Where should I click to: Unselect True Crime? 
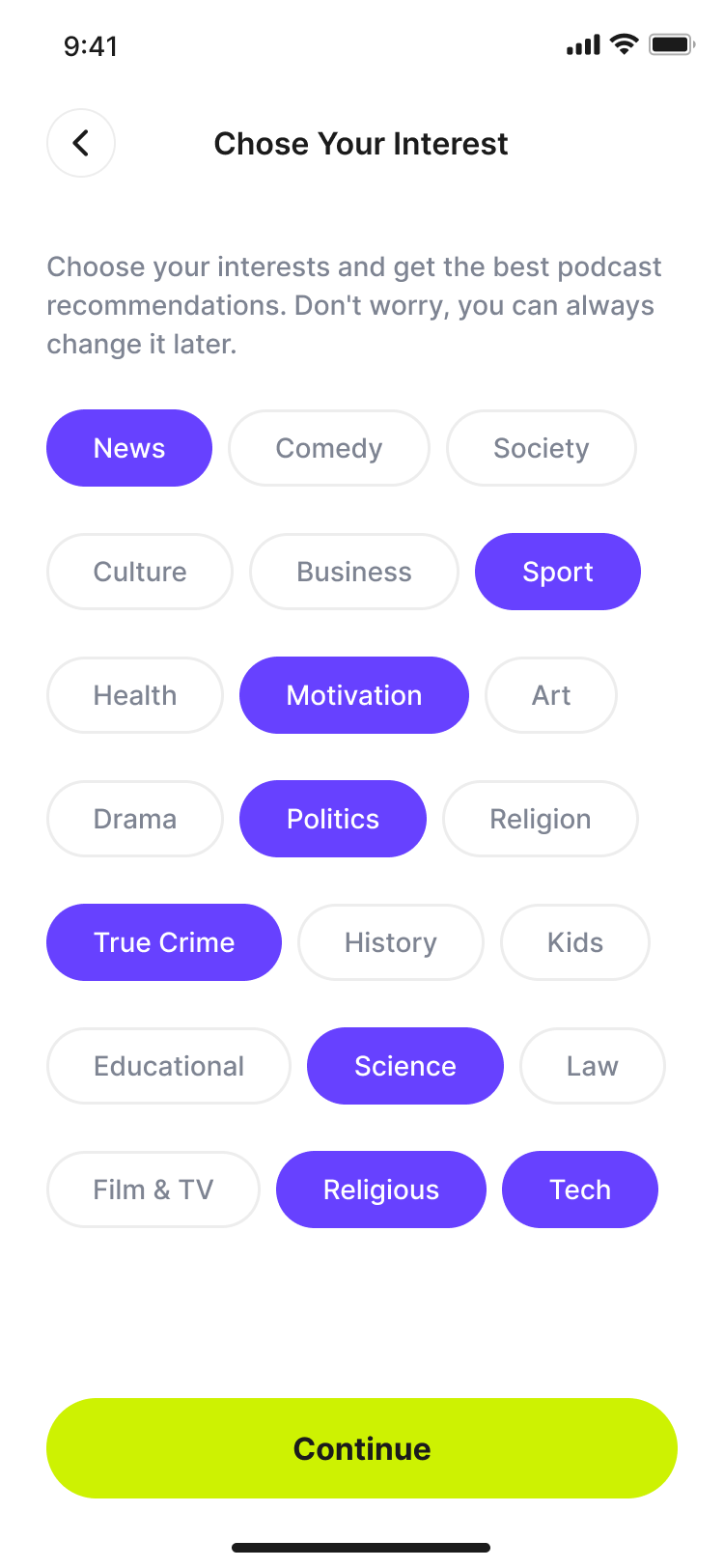(164, 942)
